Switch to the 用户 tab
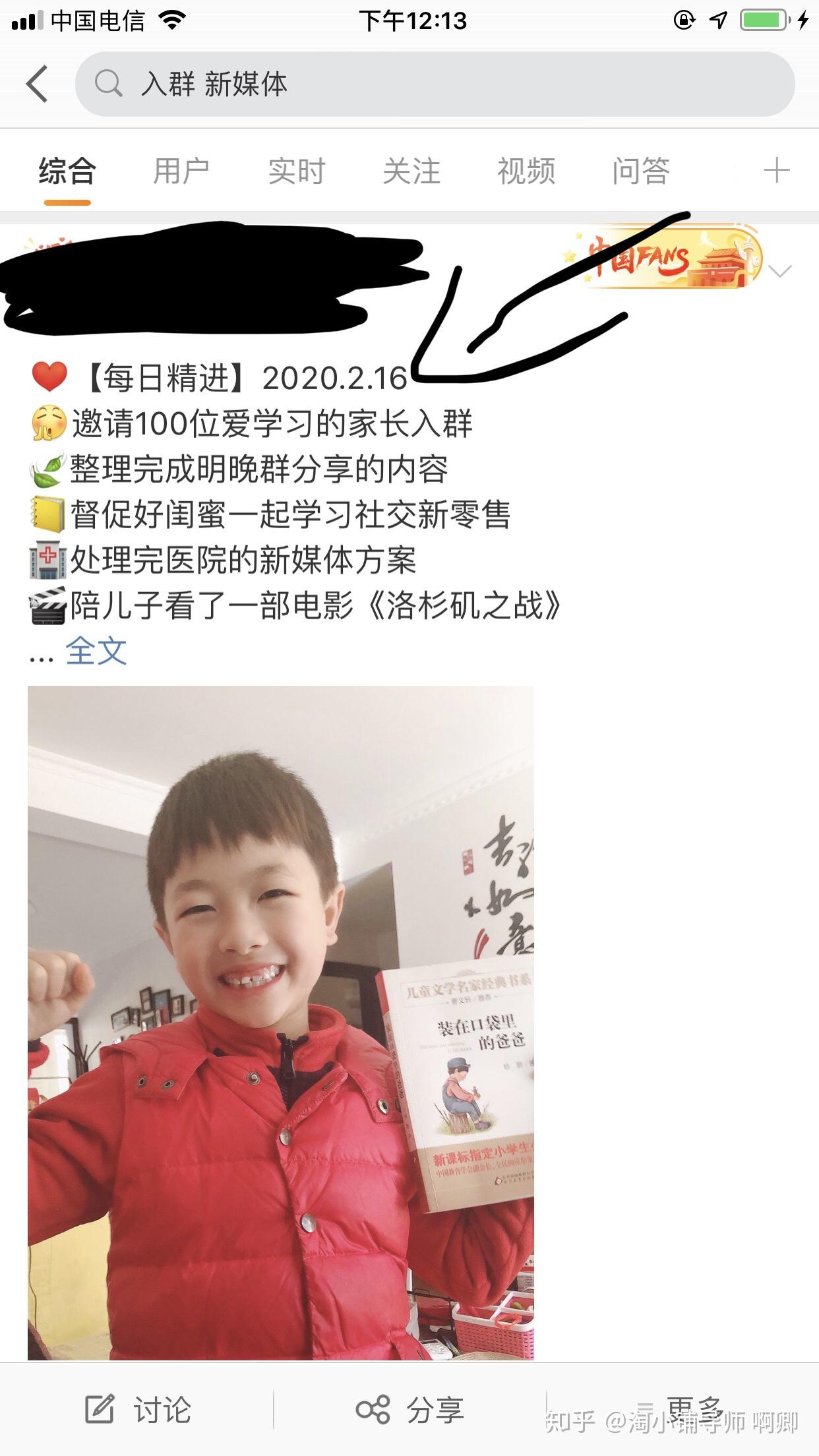The width and height of the screenshot is (819, 1456). pos(181,171)
